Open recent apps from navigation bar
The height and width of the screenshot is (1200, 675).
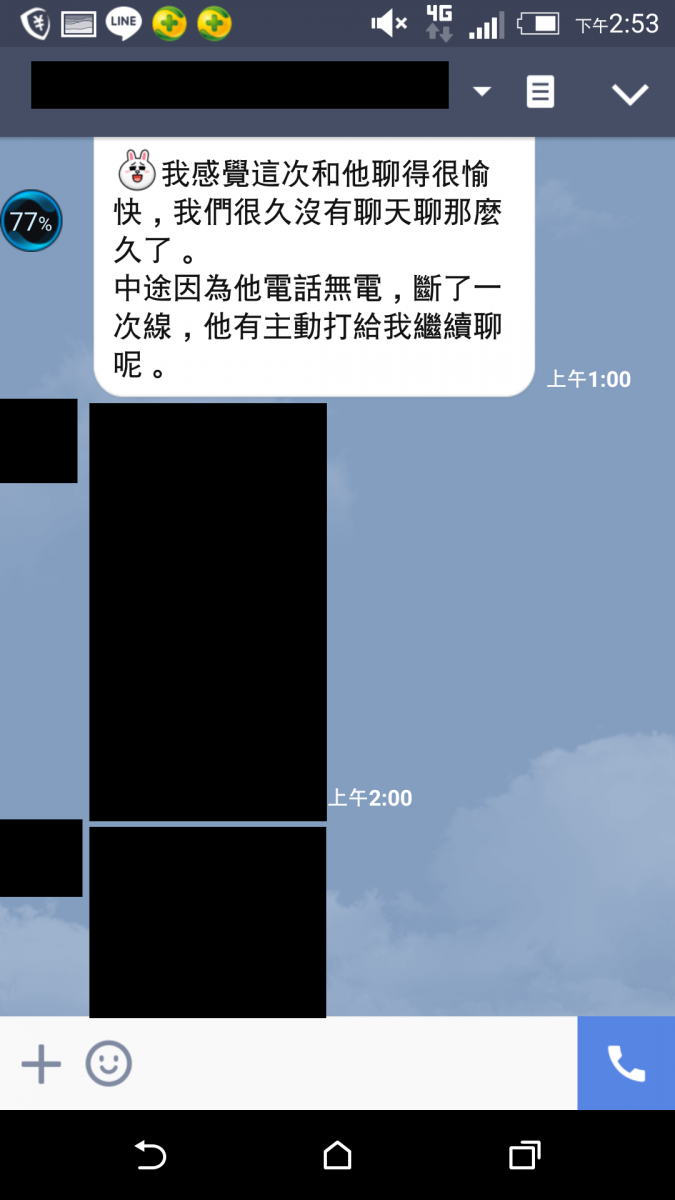[524, 1156]
